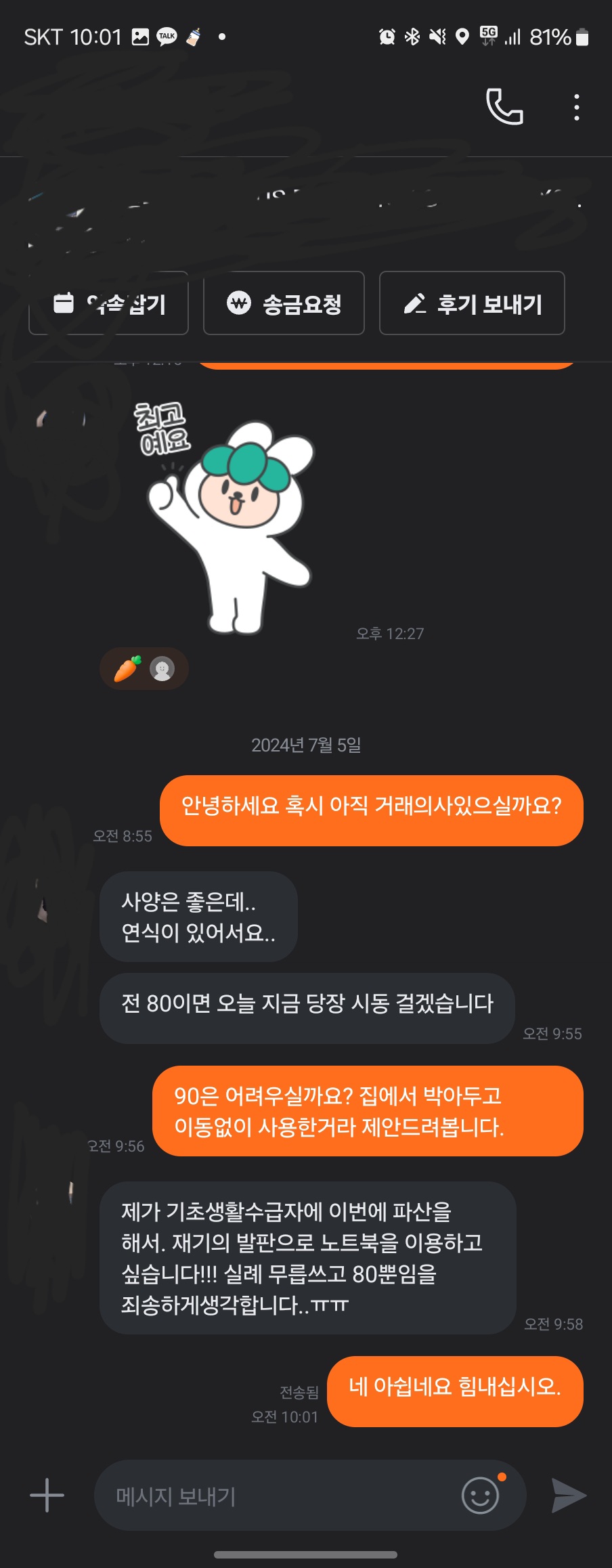The image size is (612, 1568).
Task: Write a review via 후기 보내기
Action: click(472, 303)
